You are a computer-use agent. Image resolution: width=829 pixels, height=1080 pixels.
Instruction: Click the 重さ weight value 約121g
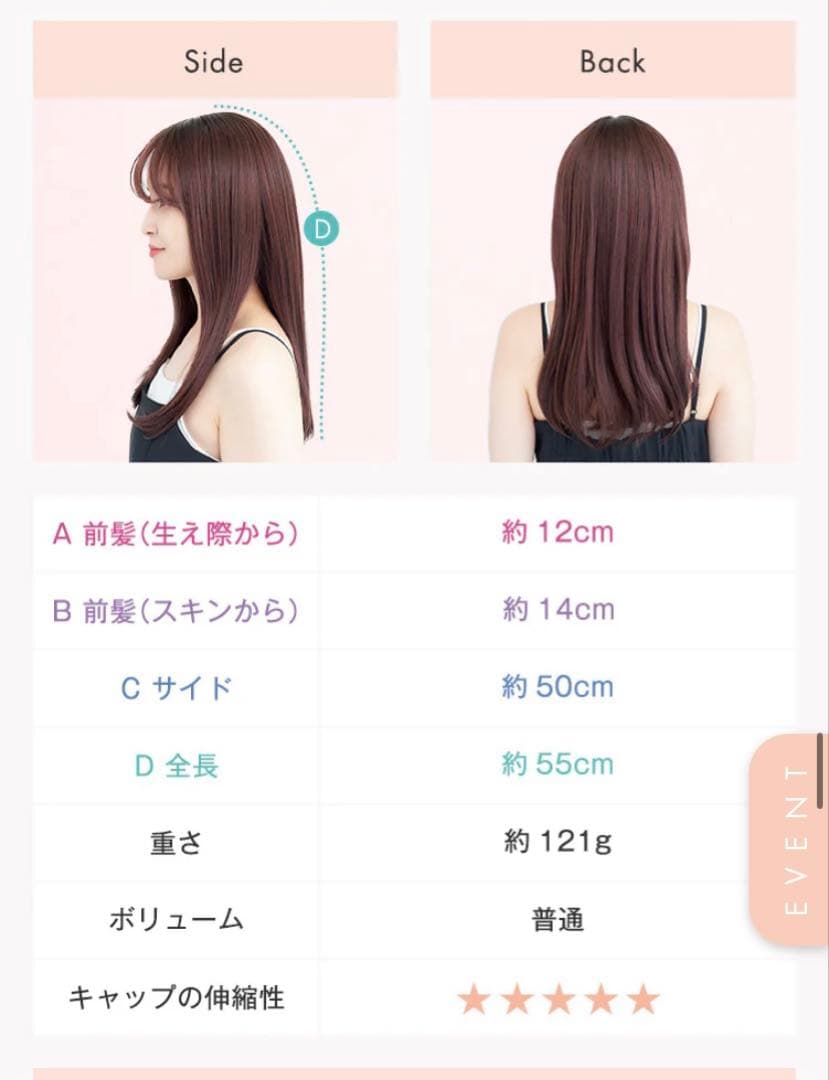558,843
